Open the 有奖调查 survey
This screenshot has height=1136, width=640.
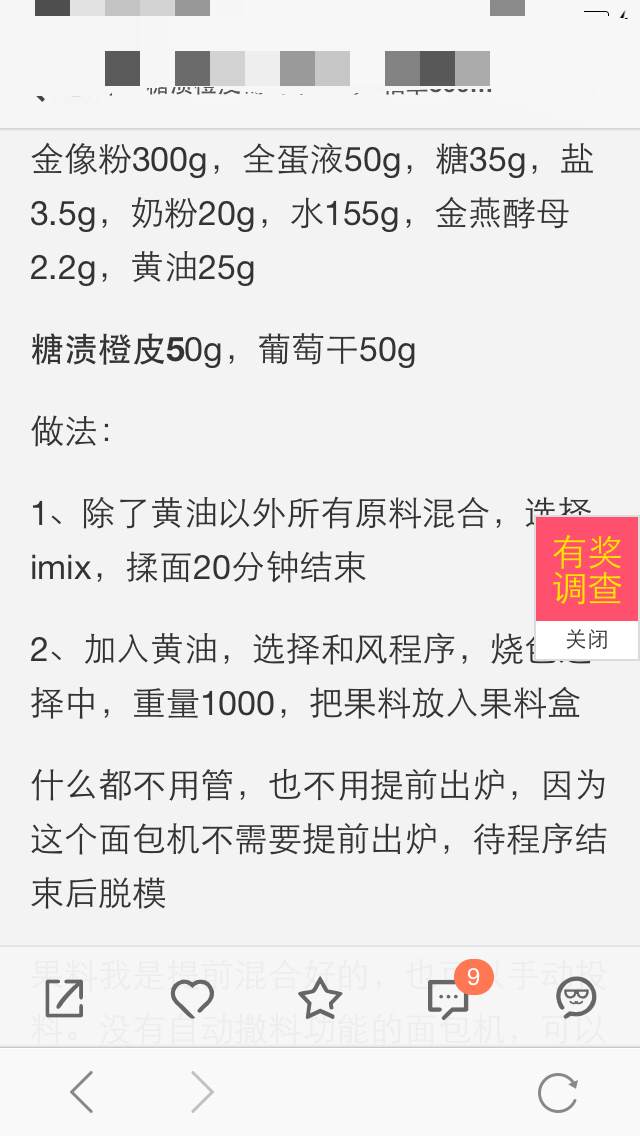coord(587,569)
